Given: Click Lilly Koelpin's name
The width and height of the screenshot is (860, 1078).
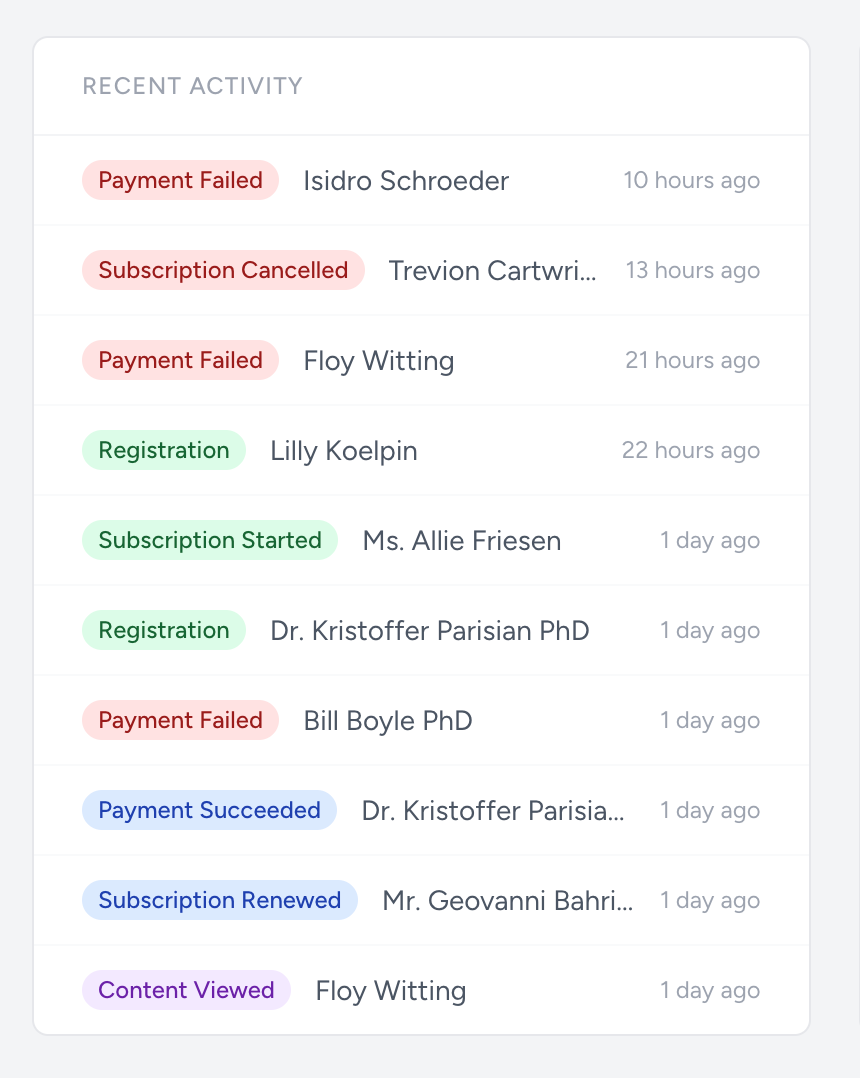Looking at the screenshot, I should [342, 450].
